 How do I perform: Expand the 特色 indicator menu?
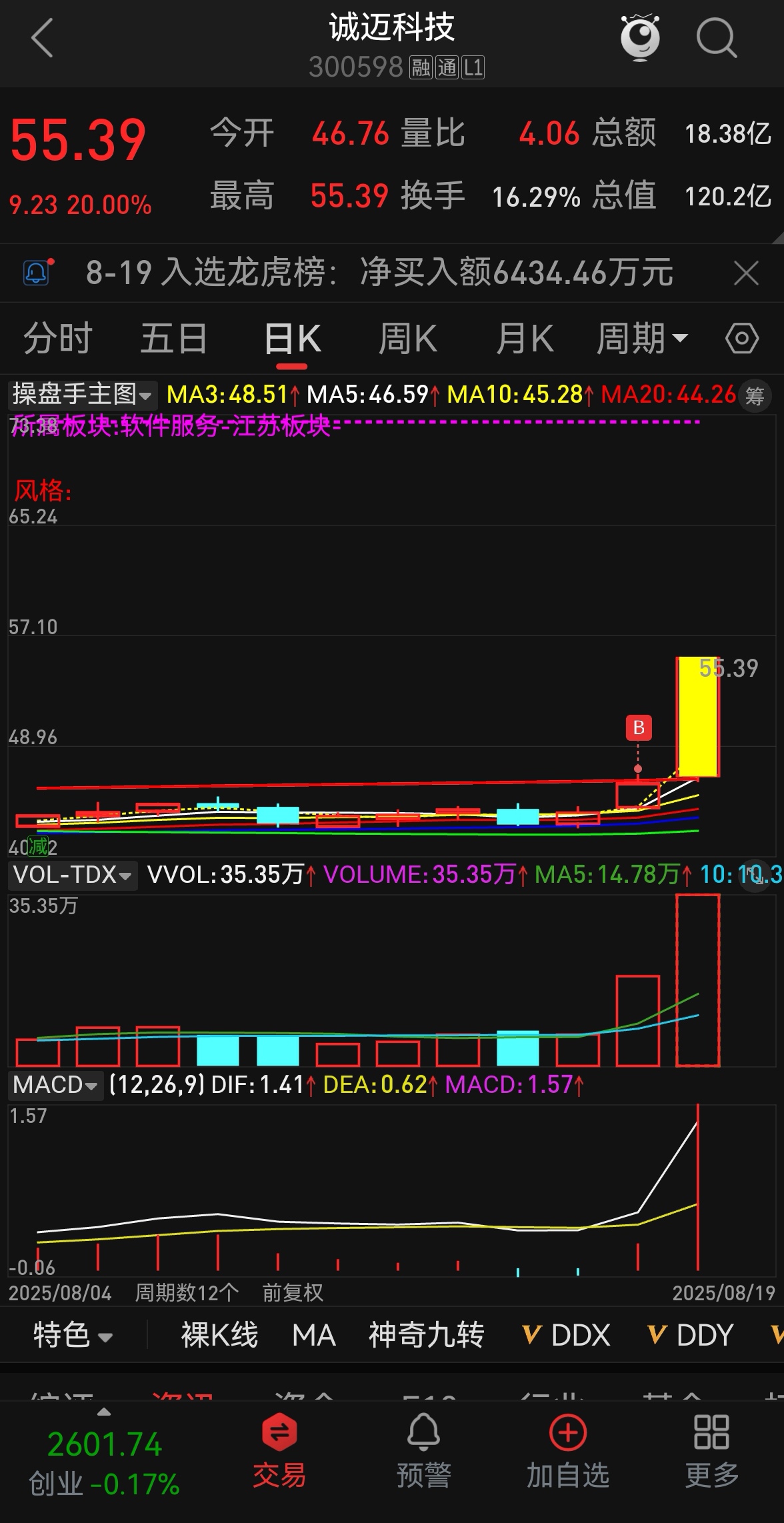click(x=73, y=1336)
